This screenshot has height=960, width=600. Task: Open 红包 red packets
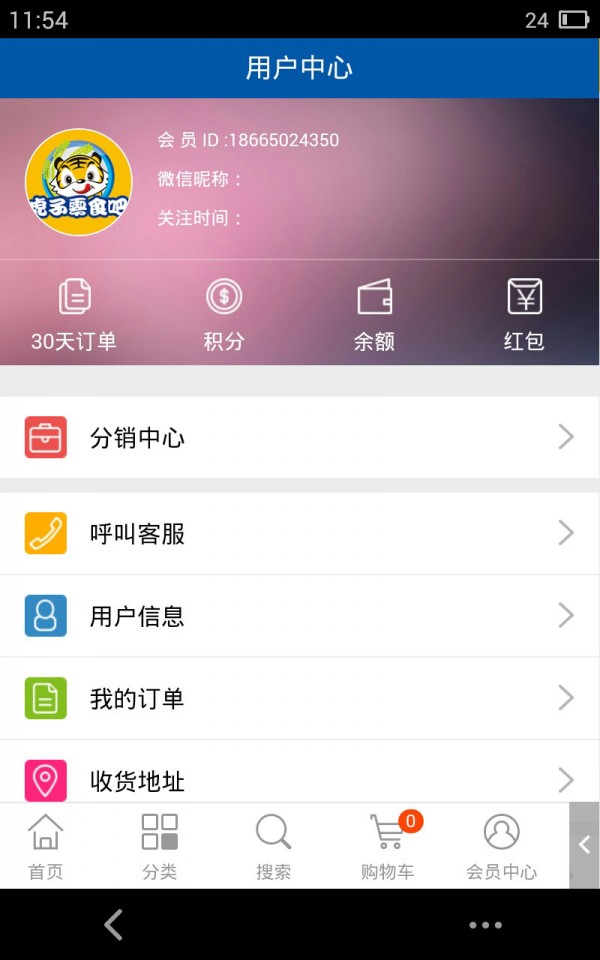tap(524, 314)
